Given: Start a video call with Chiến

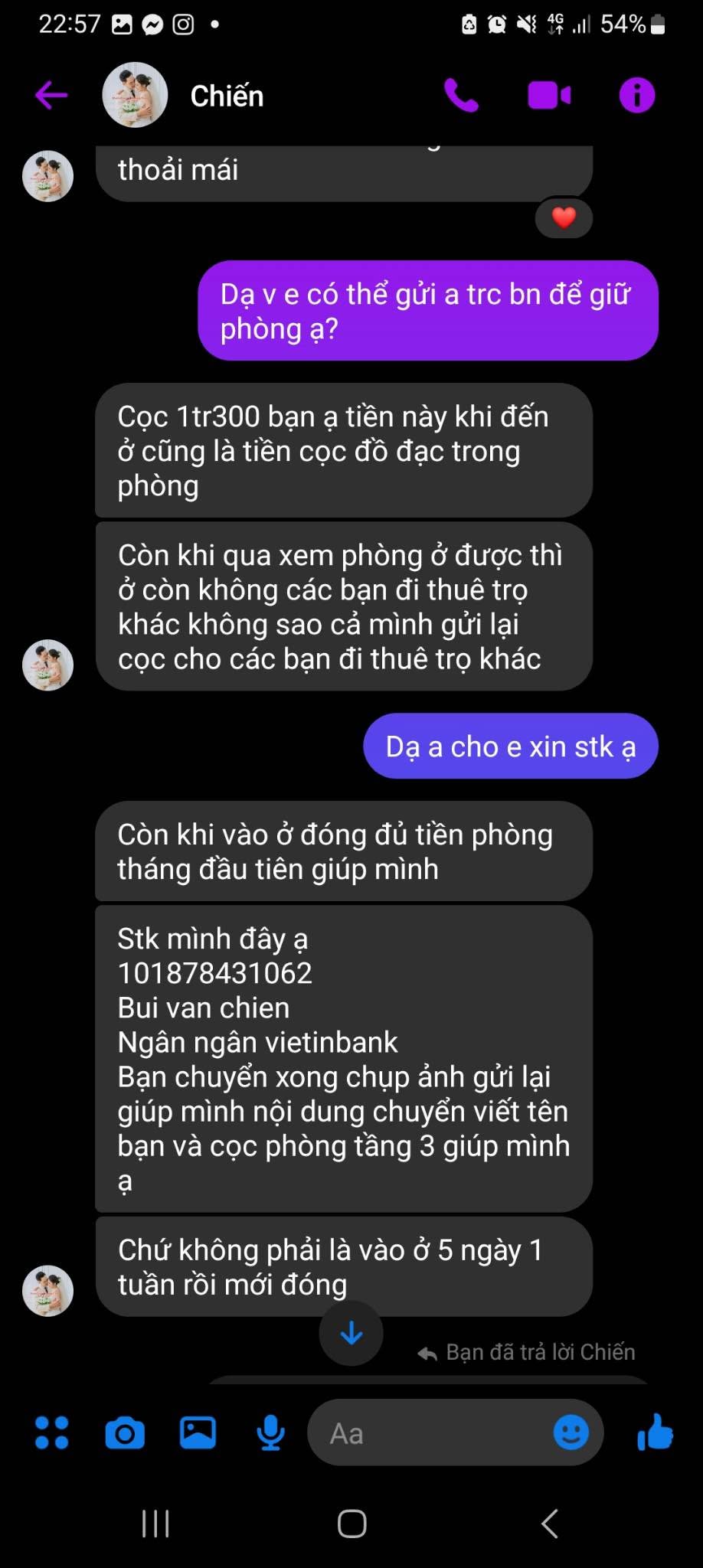Looking at the screenshot, I should (x=549, y=96).
